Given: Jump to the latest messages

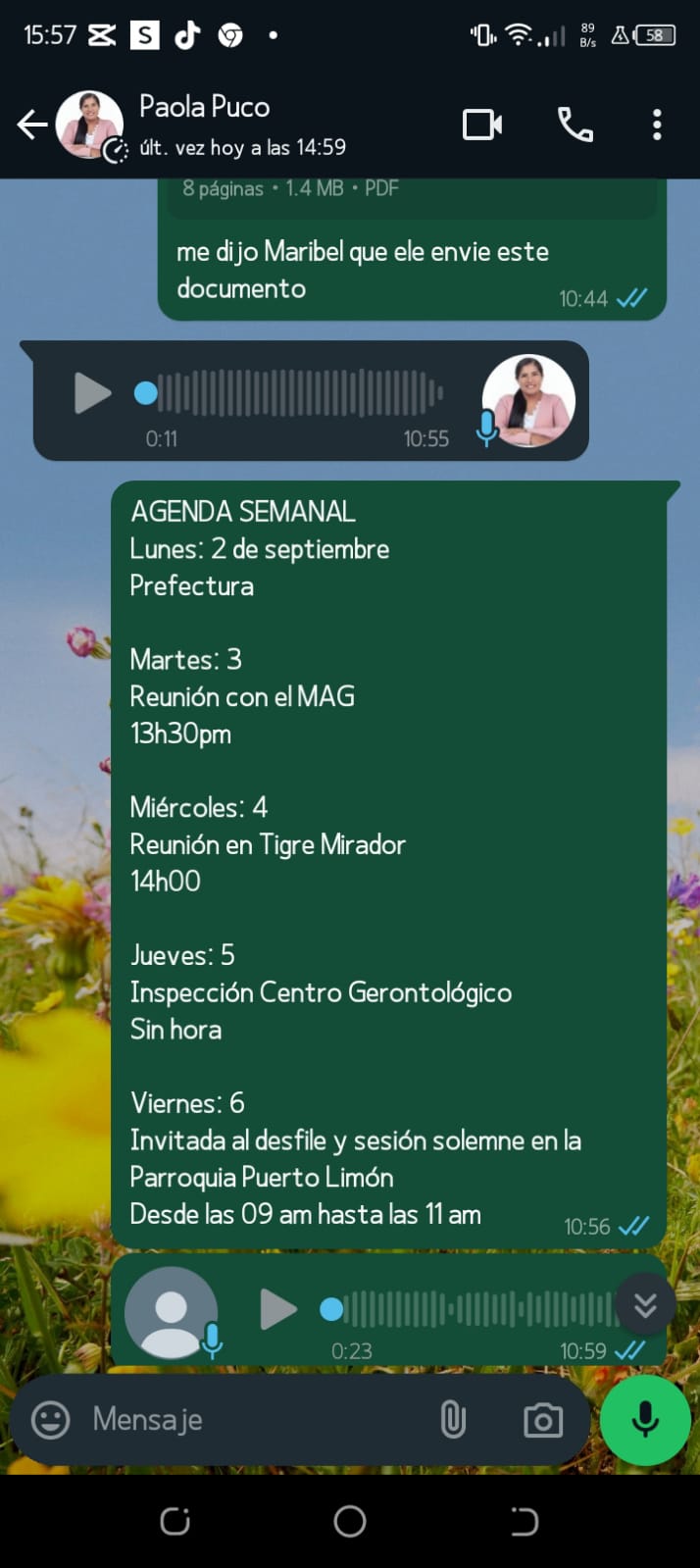Looking at the screenshot, I should point(644,1305).
